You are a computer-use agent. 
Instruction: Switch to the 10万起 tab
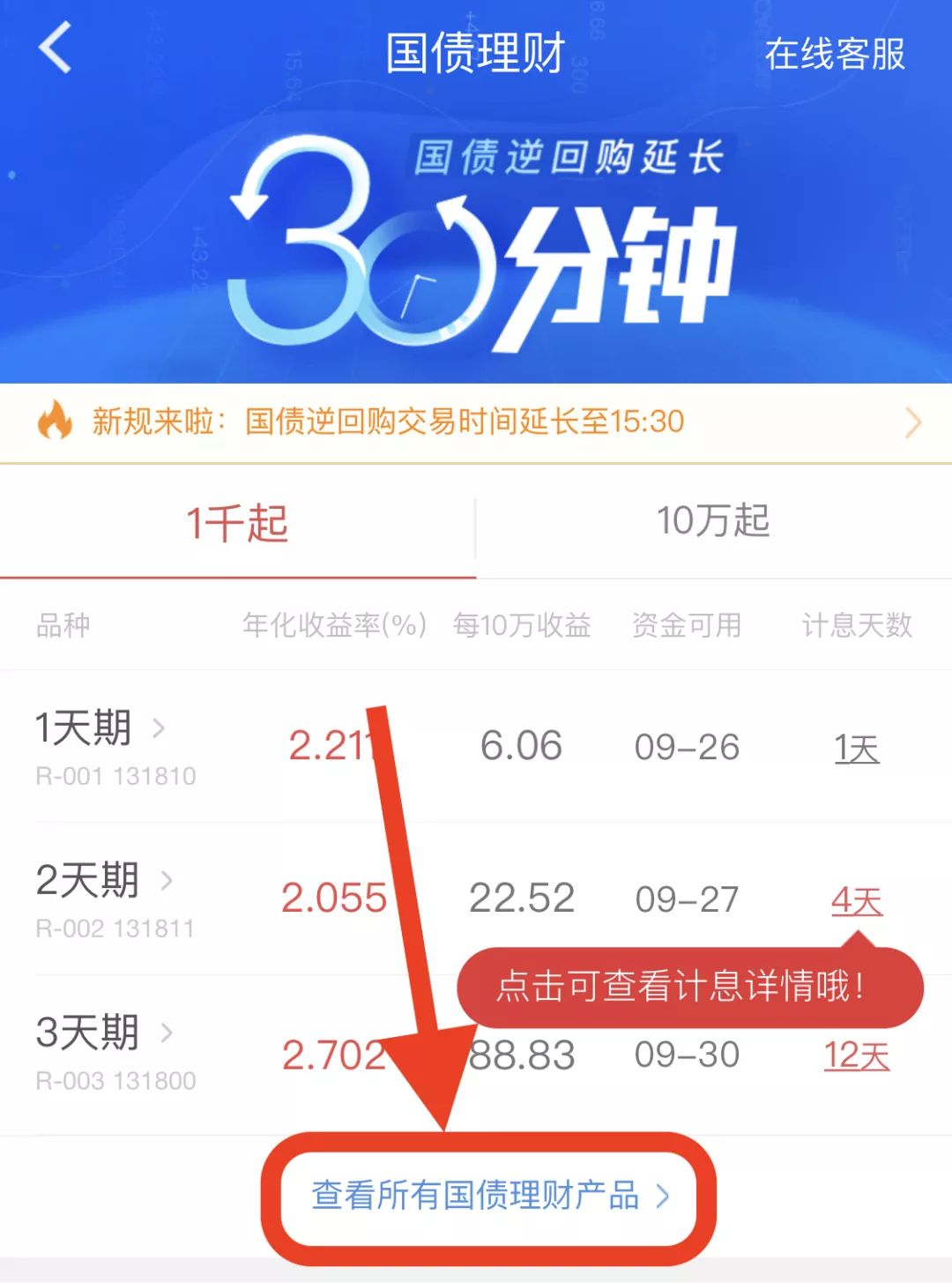[x=713, y=521]
